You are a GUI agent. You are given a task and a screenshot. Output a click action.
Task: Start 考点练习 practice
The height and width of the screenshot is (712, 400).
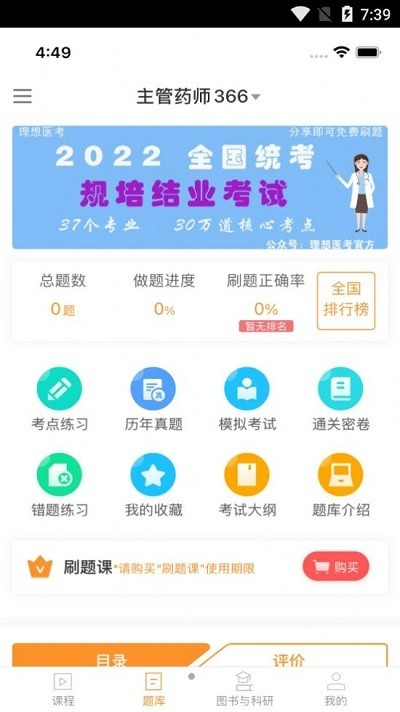59,400
